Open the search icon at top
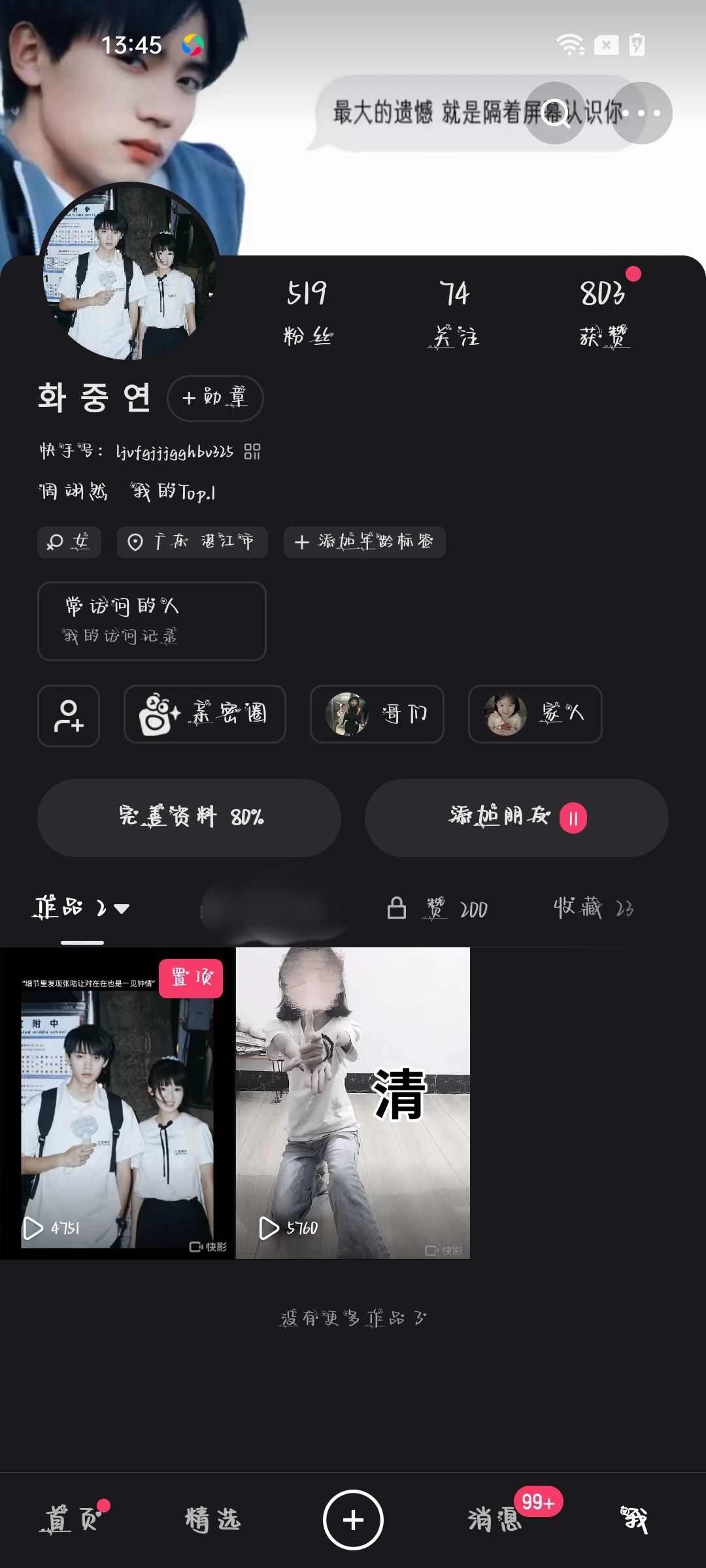Screen dimensions: 706x1568 pos(555,113)
